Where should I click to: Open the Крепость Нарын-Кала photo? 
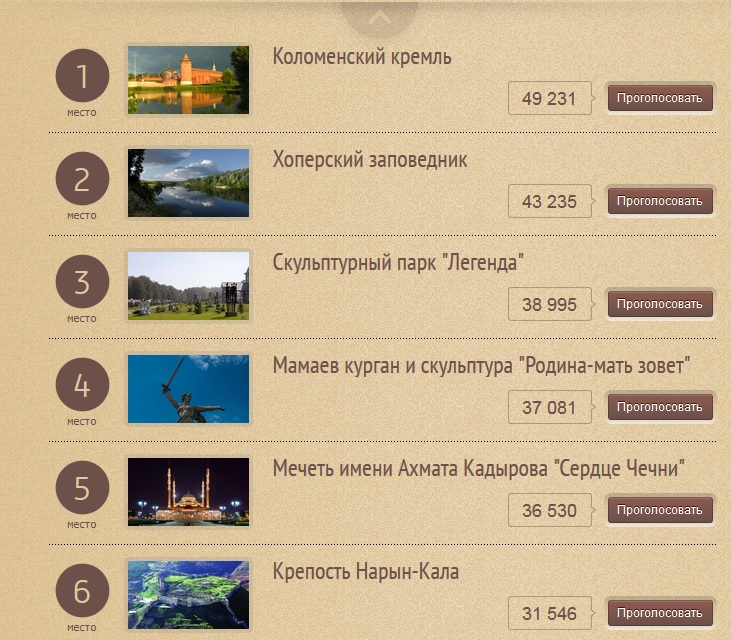click(188, 595)
